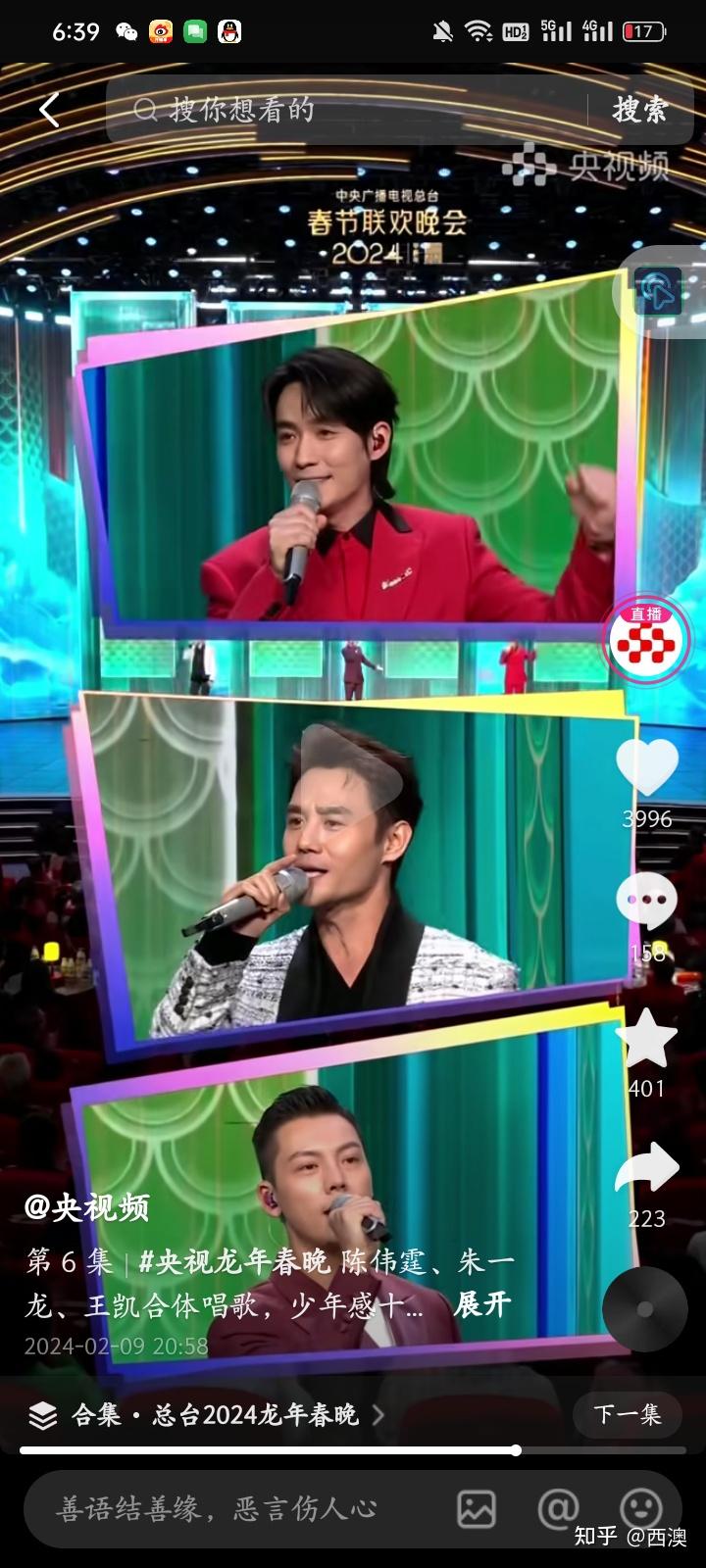Image resolution: width=706 pixels, height=1568 pixels.
Task: Attach an image to comment
Action: click(x=477, y=1509)
